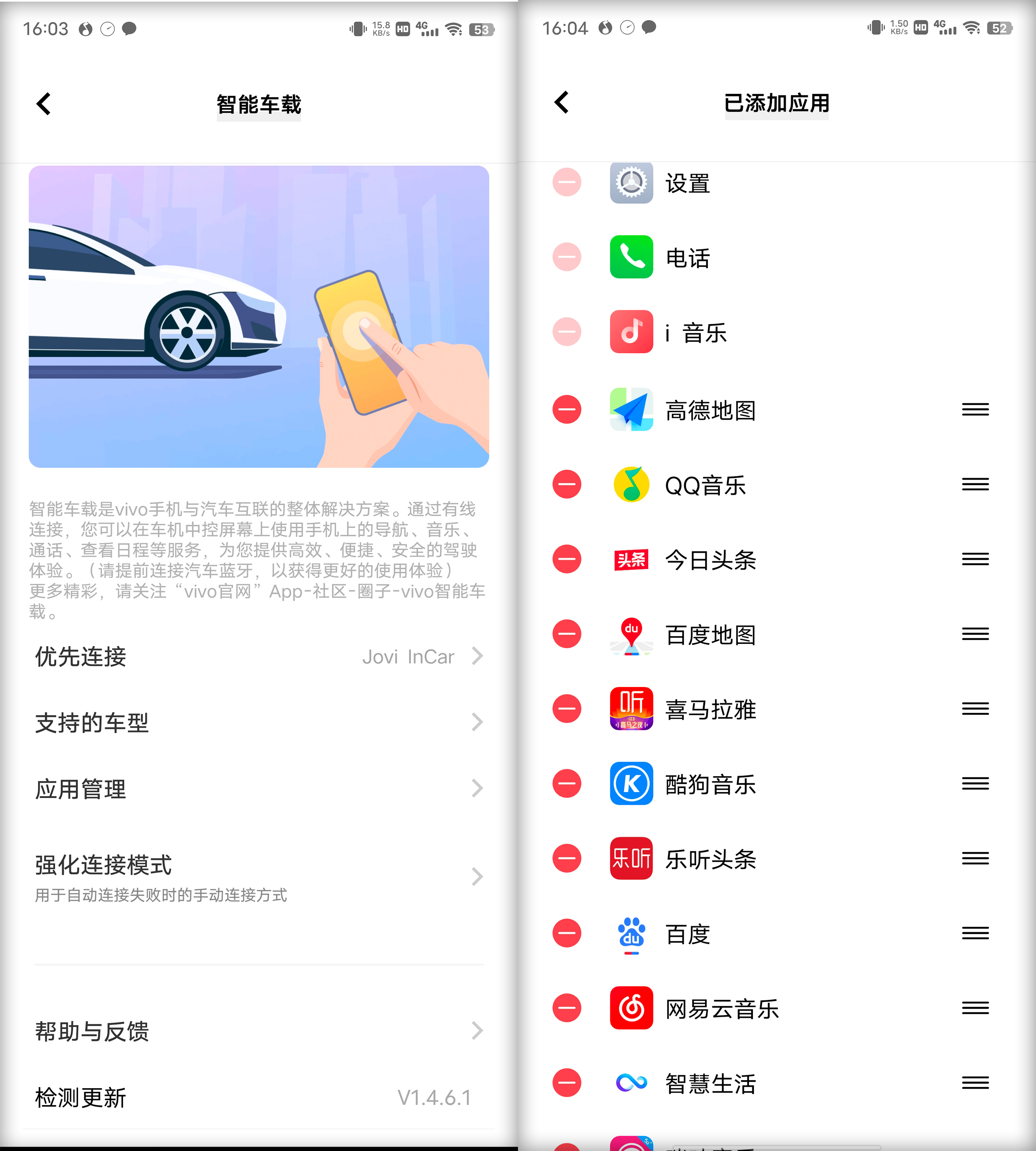Tap the 酷狗音乐 icon

[x=631, y=784]
